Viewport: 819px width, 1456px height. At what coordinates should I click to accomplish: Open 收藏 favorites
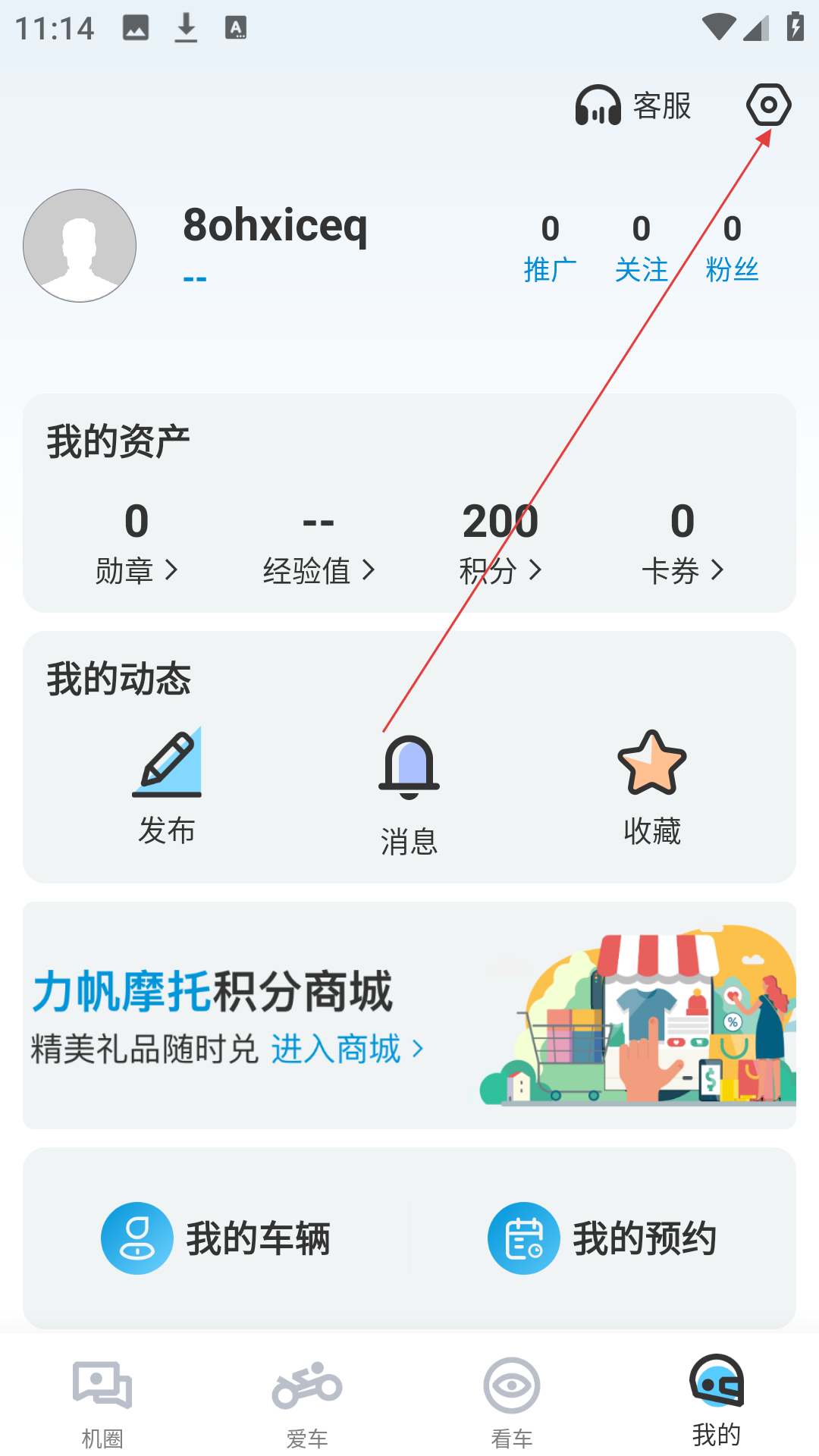click(x=652, y=787)
